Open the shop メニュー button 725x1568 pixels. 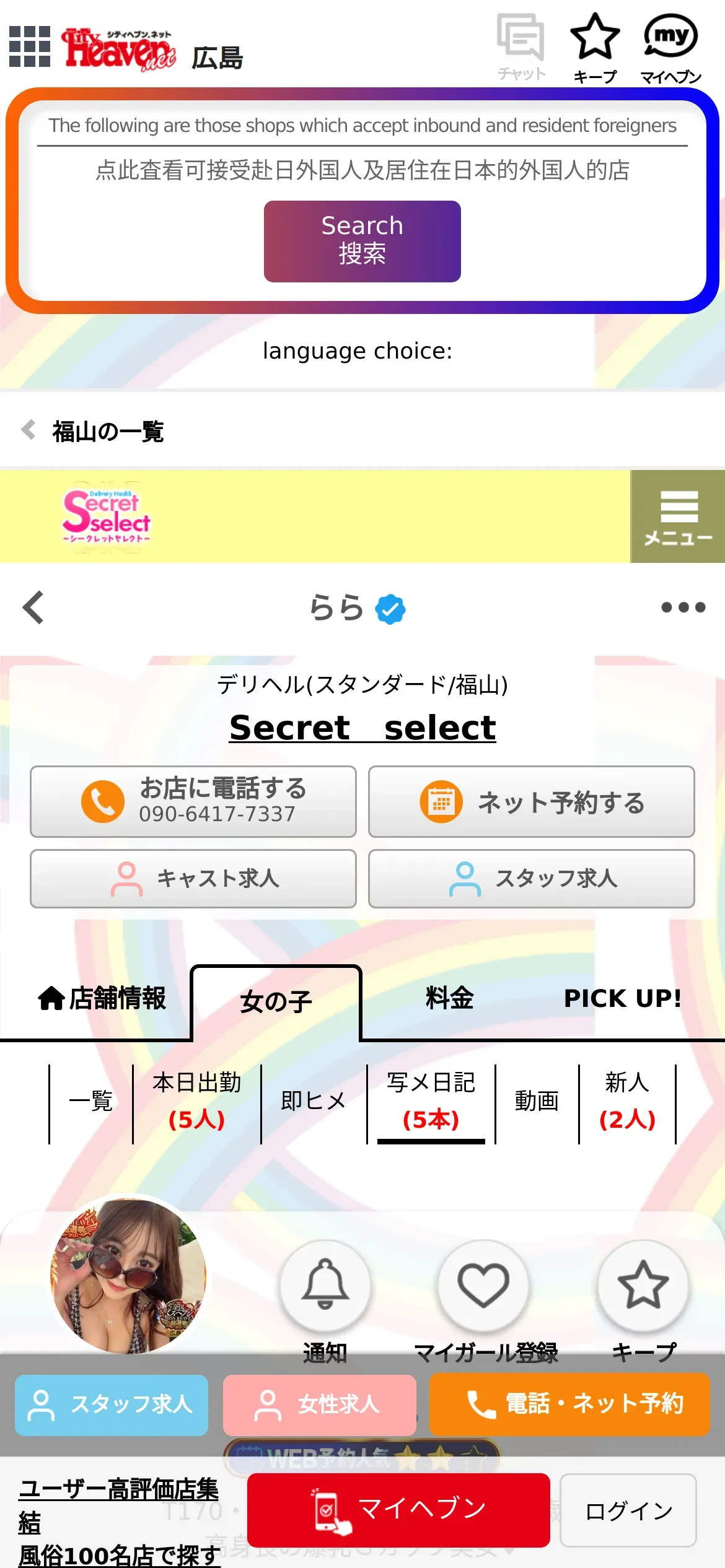677,516
